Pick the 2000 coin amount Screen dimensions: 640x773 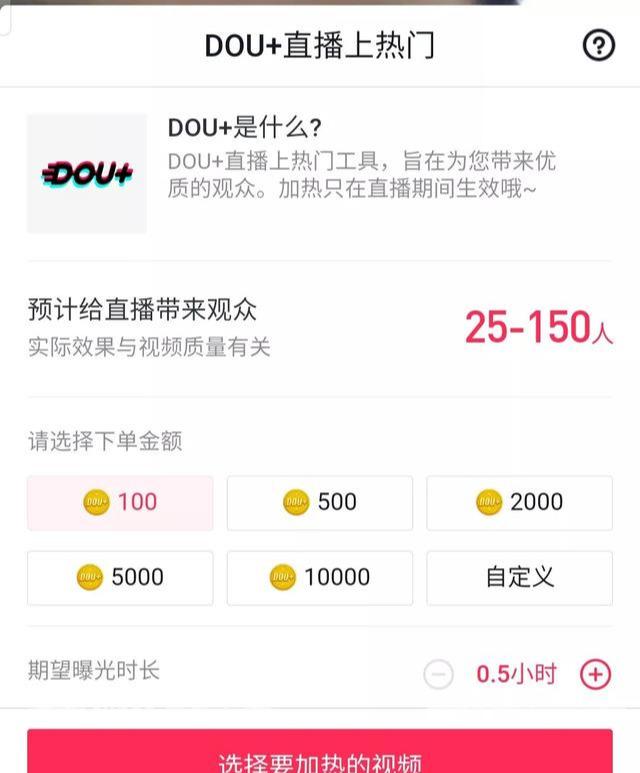[519, 502]
